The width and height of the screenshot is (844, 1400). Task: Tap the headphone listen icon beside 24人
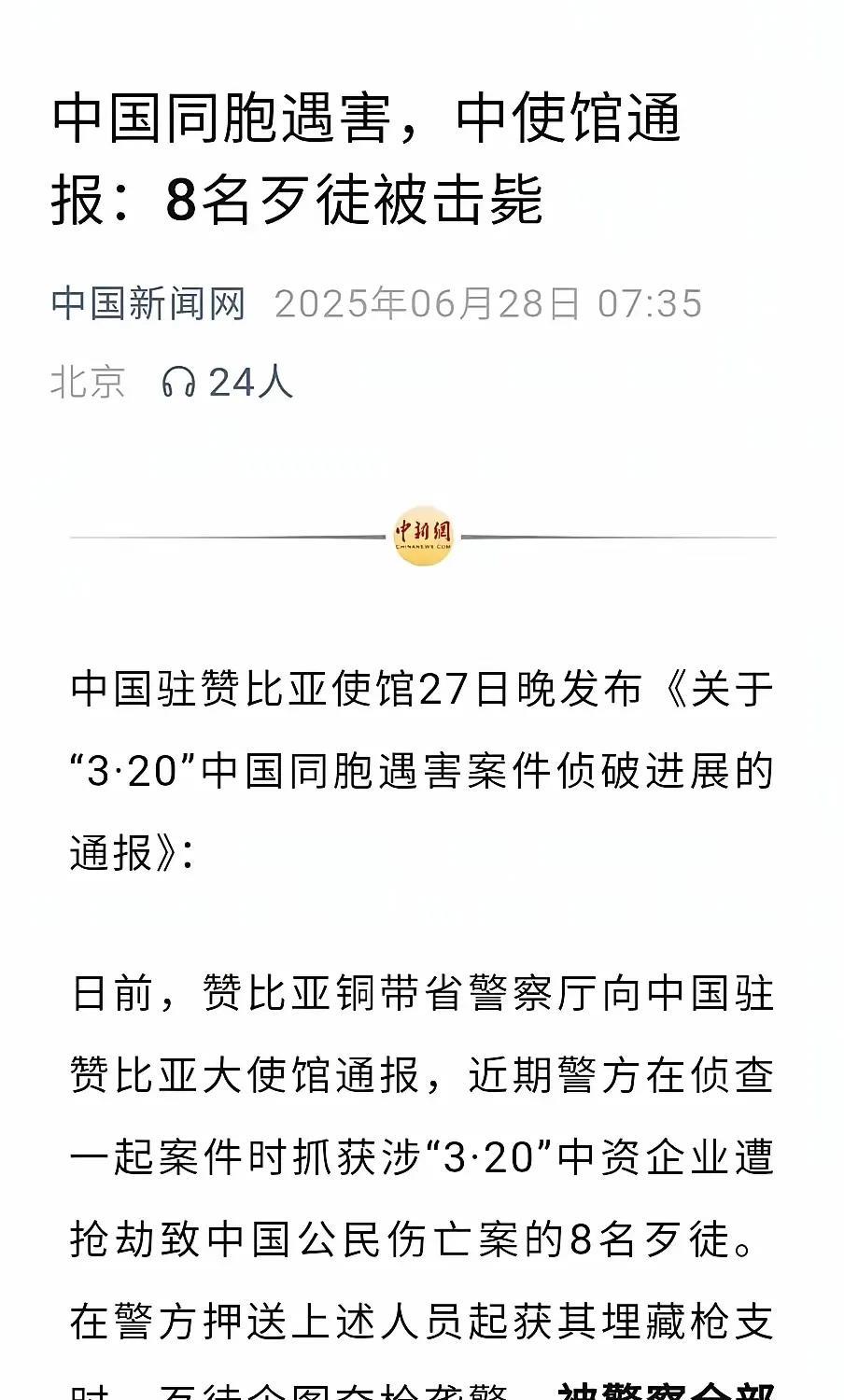178,382
